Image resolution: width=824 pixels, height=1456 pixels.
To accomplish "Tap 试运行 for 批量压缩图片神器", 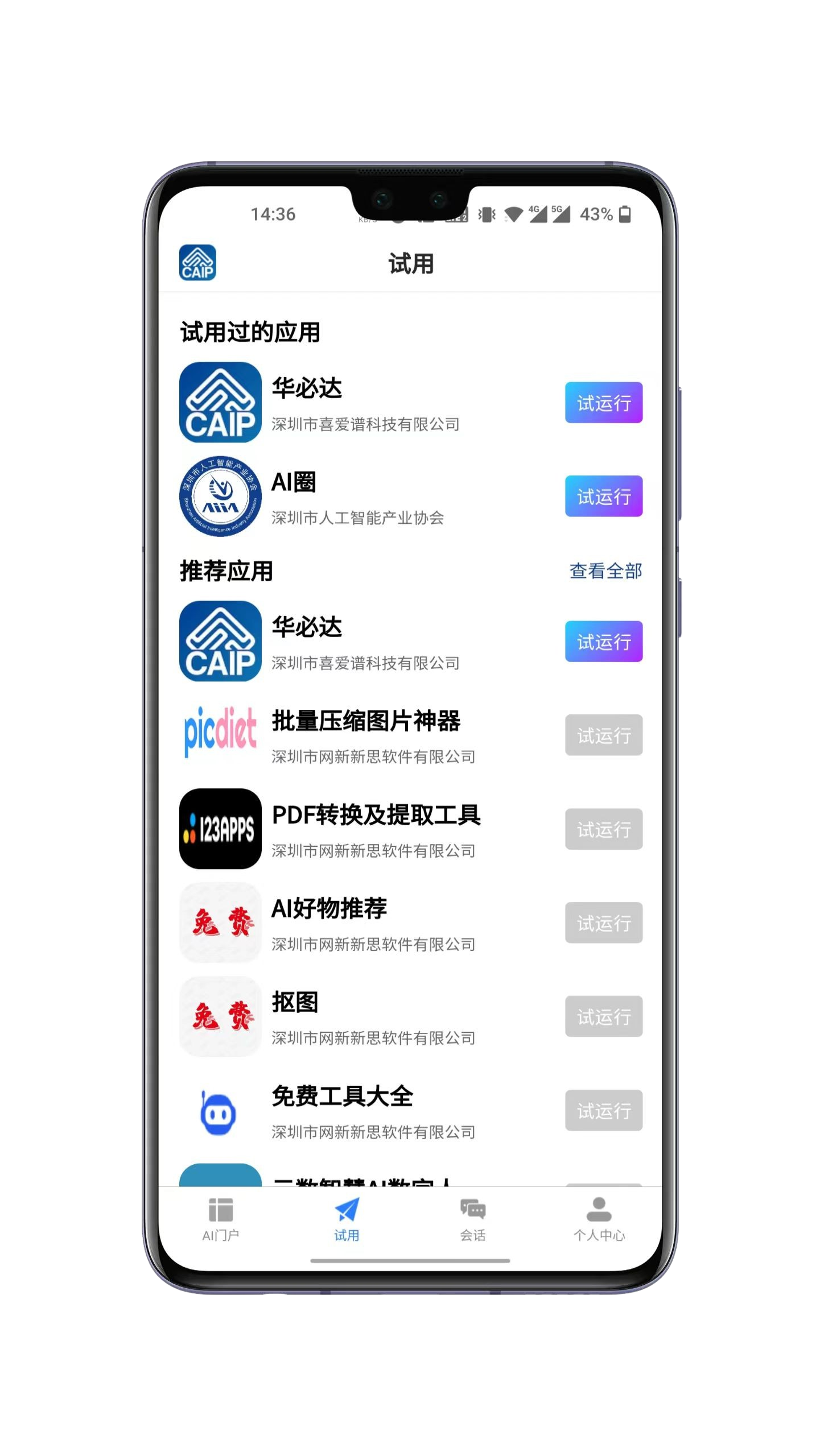I will point(603,735).
